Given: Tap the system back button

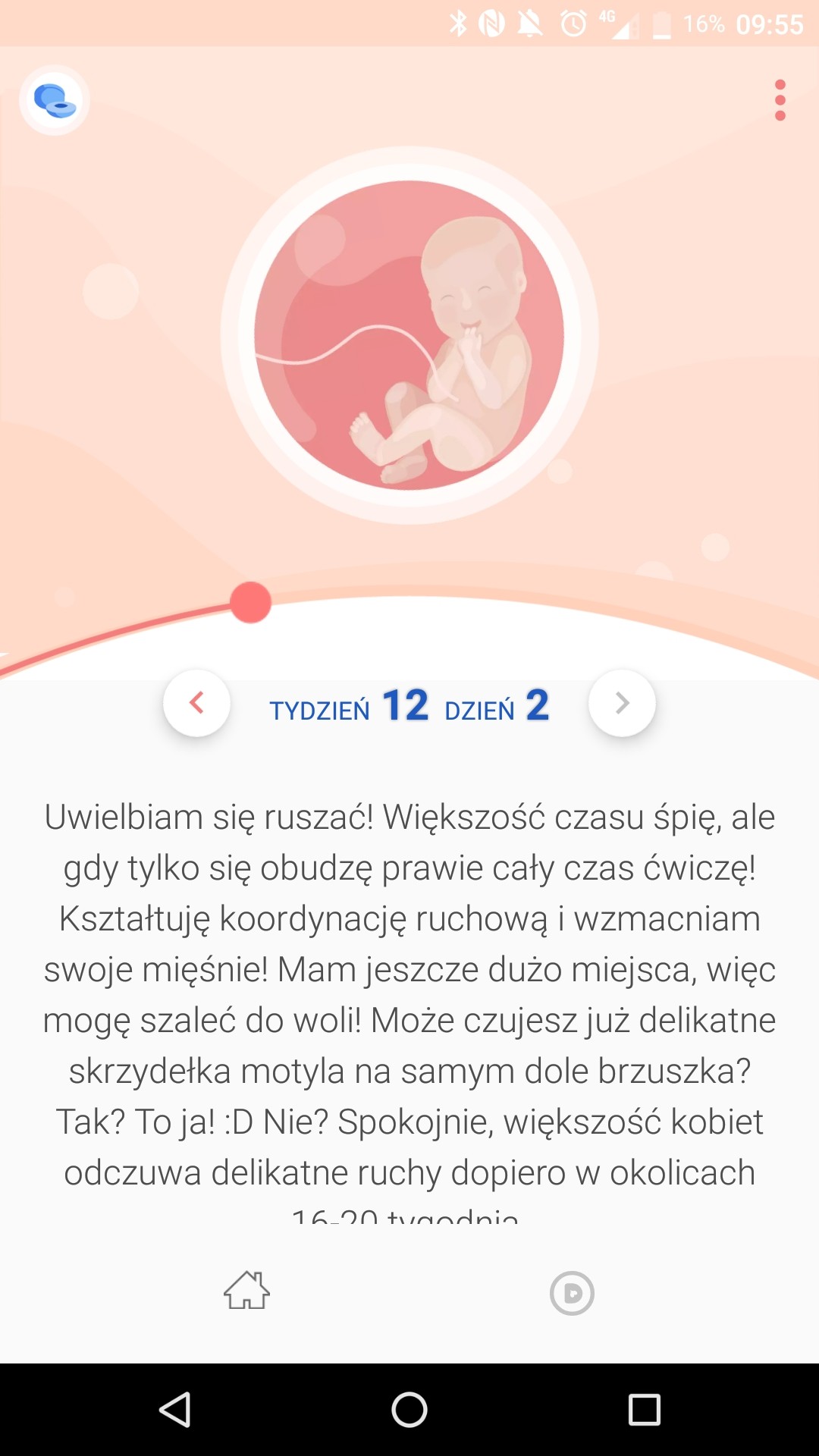Looking at the screenshot, I should pos(175,1410).
